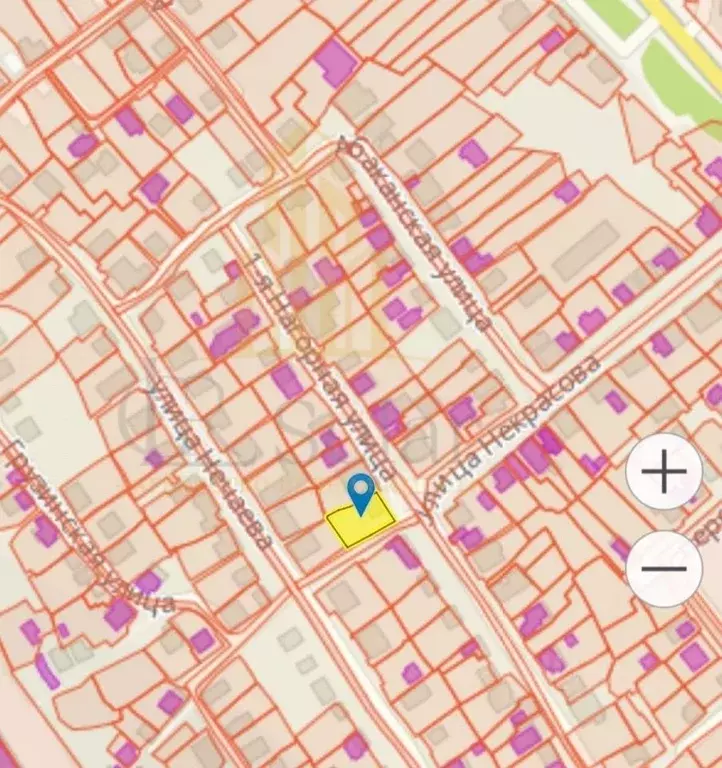Tap the blue location pin marker
This screenshot has height=768, width=722.
360,493
